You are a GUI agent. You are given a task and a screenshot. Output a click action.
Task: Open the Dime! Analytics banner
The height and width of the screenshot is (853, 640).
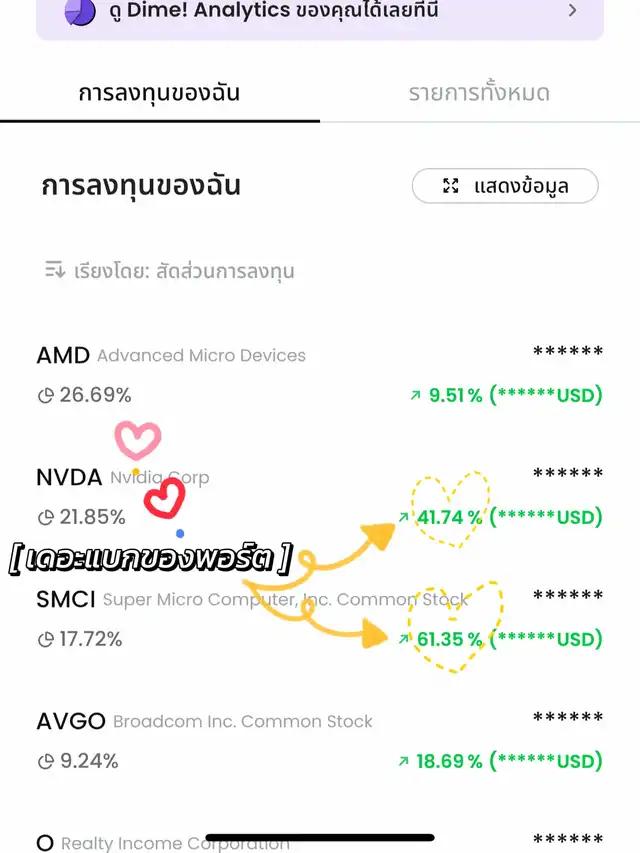320,14
